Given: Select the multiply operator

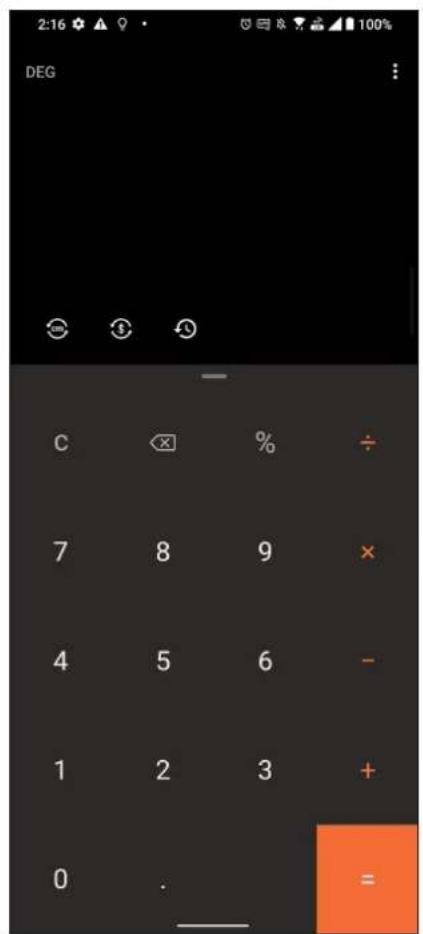Looking at the screenshot, I should point(368,552).
